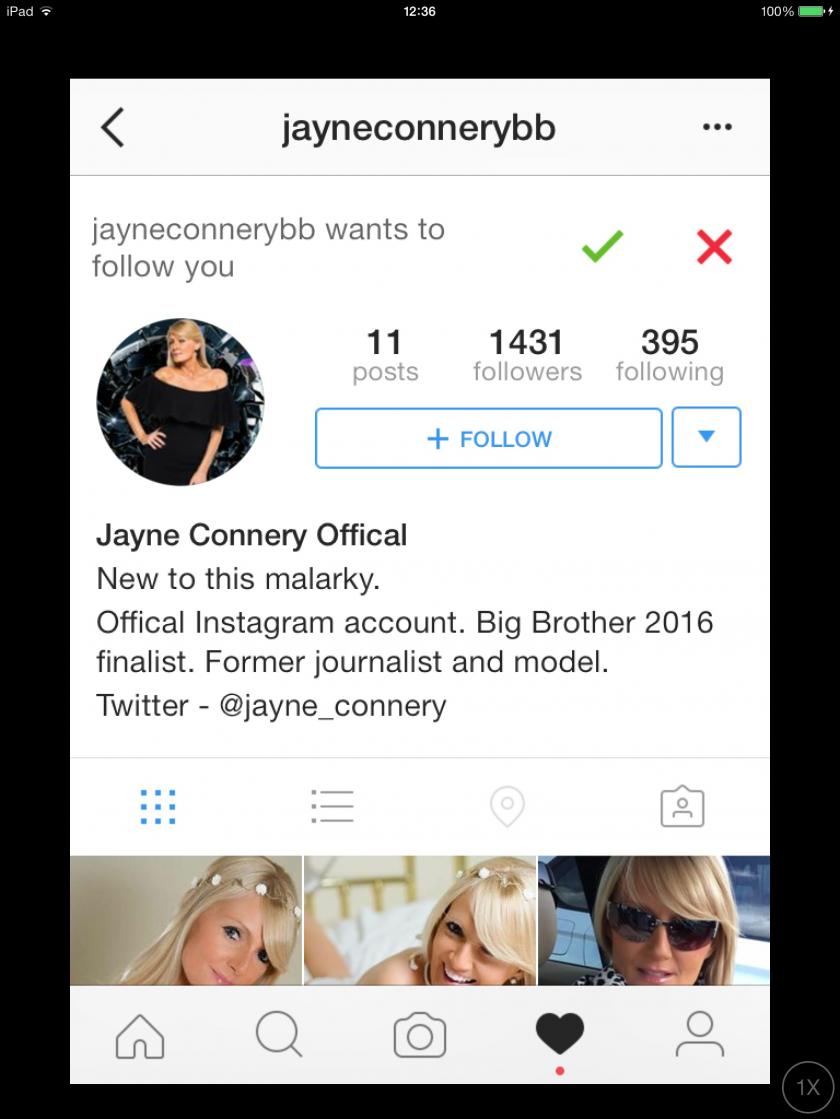The image size is (840, 1119).
Task: Open the three-dot overflow menu
Action: (x=717, y=127)
